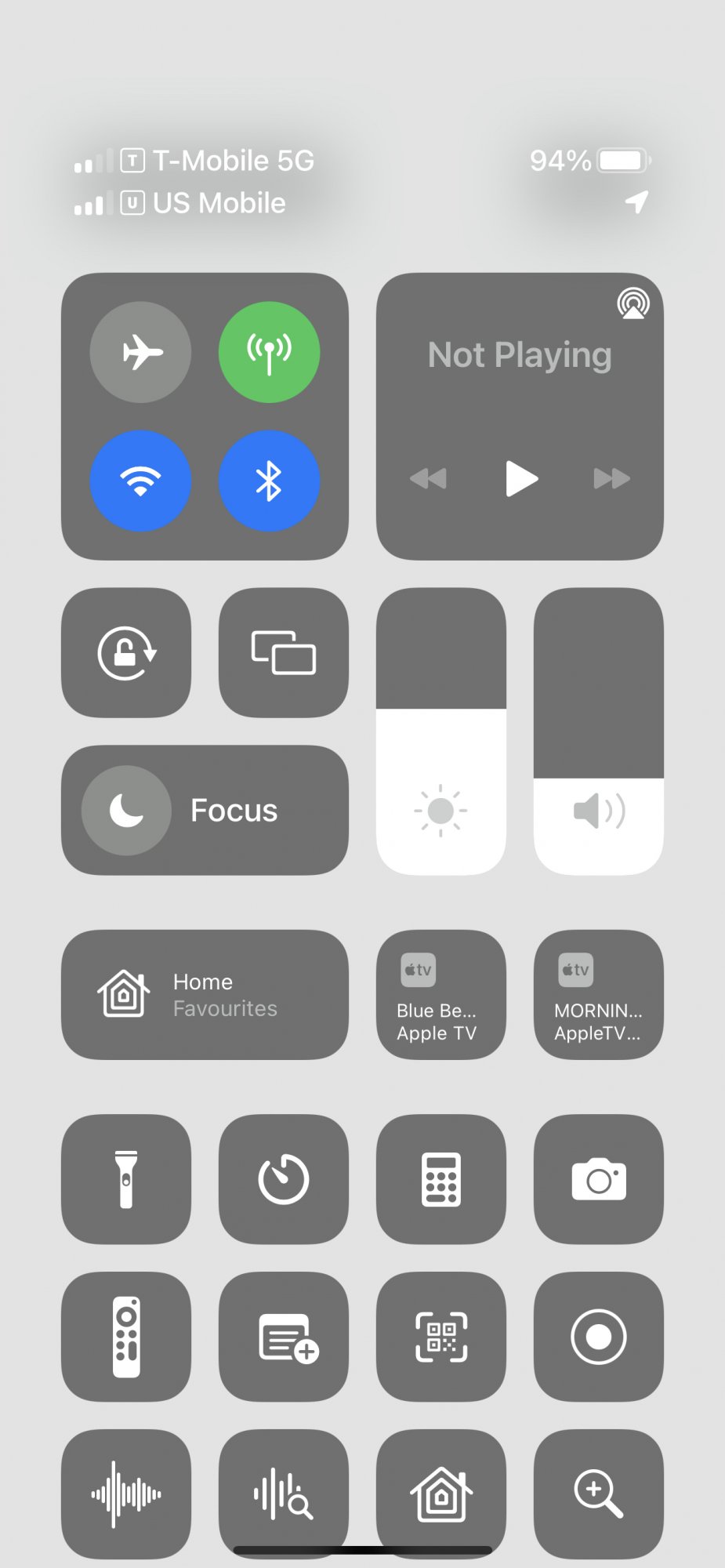Create a Quick Note
725x1568 pixels.
pos(284,1337)
